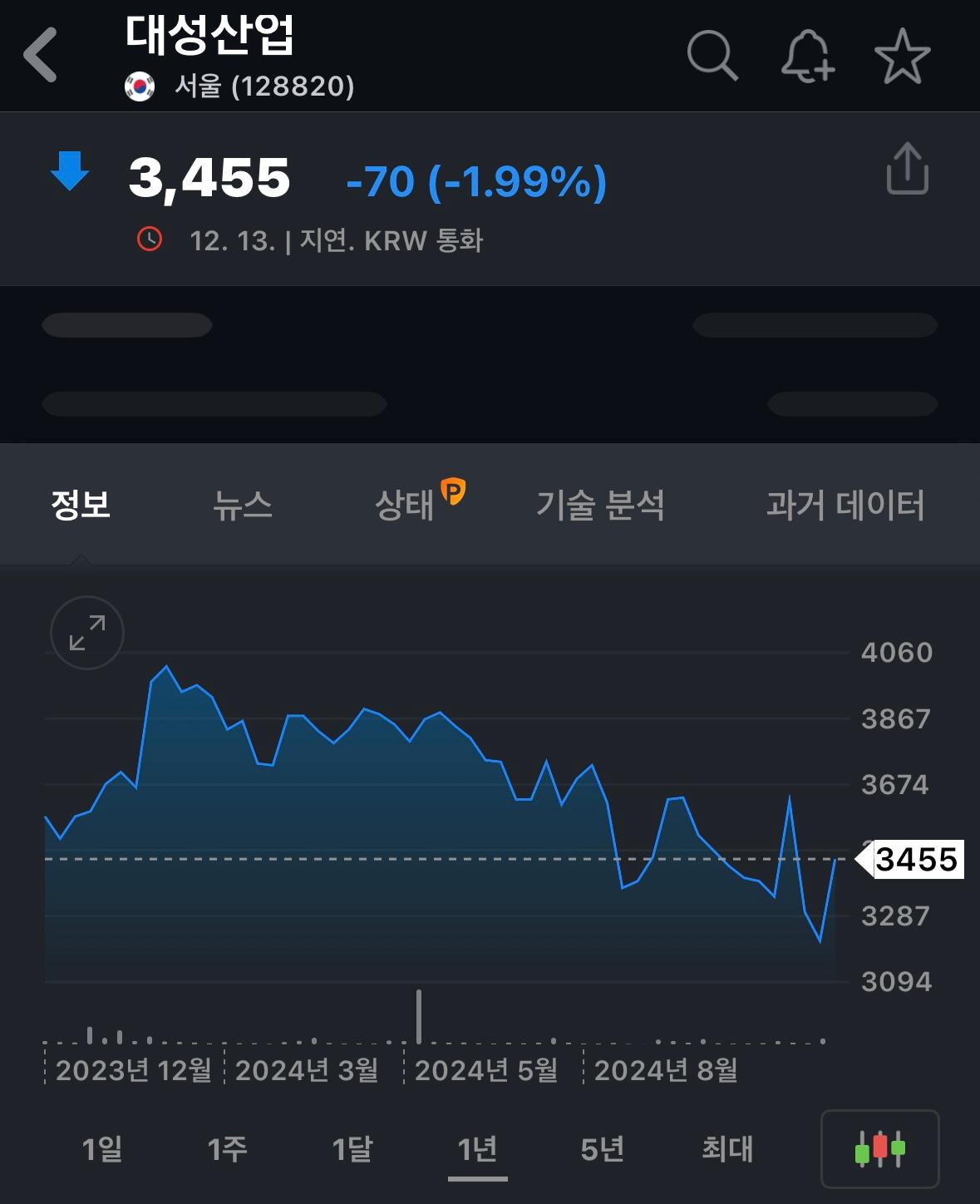Open the 과거 데이터 tab
This screenshot has height=1204, width=980.
(845, 505)
